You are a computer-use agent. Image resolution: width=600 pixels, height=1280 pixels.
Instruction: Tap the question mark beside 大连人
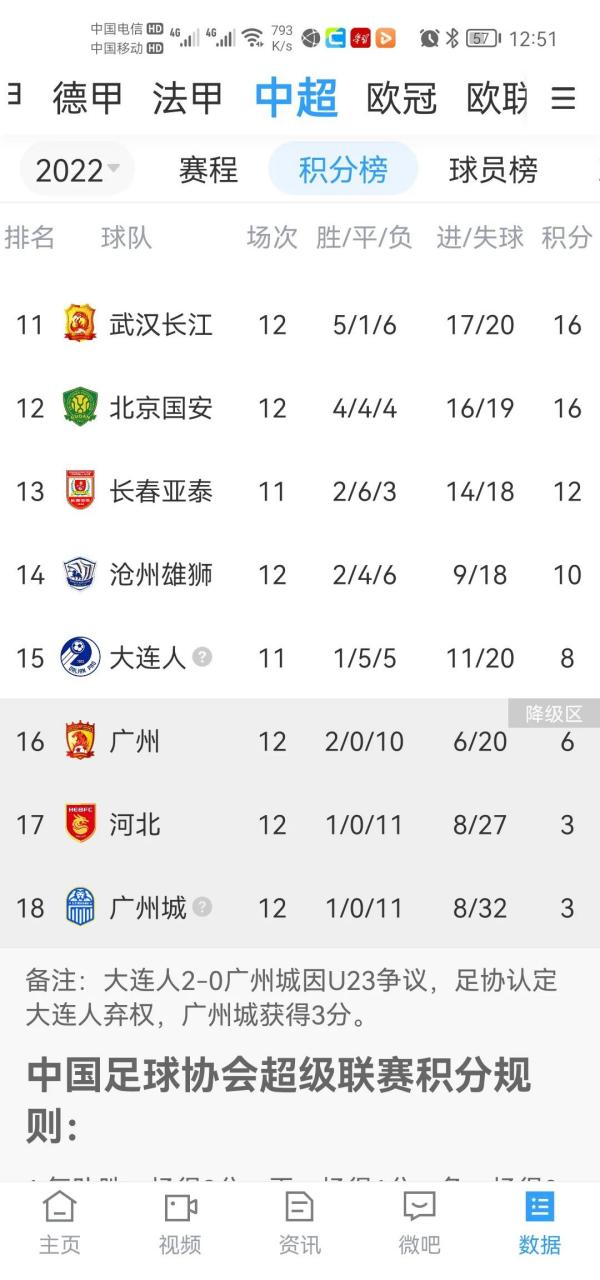[202, 657]
